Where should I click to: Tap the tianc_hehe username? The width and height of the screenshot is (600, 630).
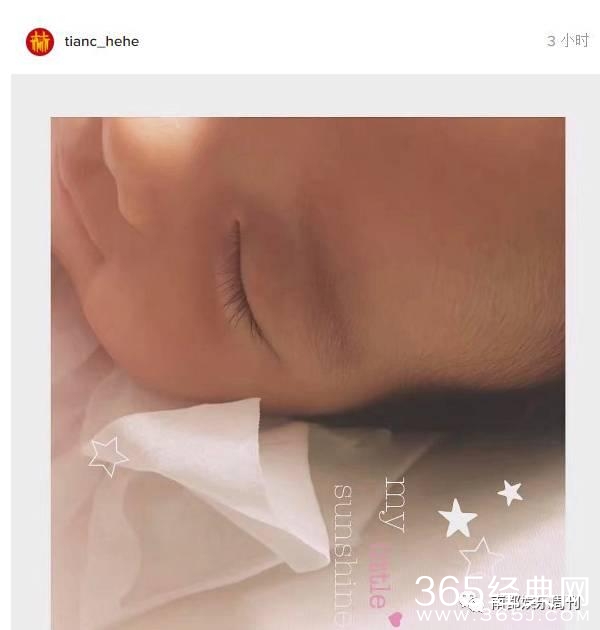[99, 42]
